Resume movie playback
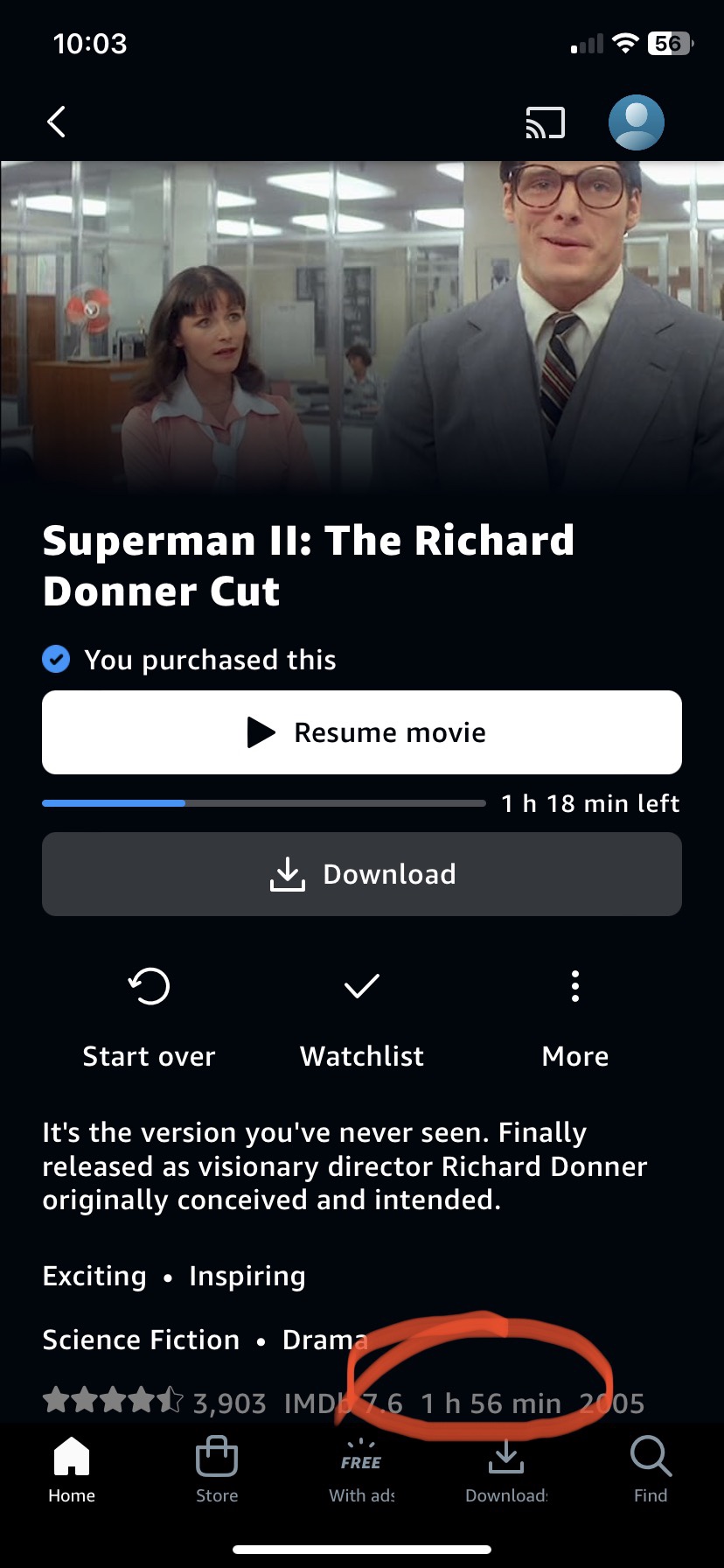The width and height of the screenshot is (724, 1568). pos(362,732)
